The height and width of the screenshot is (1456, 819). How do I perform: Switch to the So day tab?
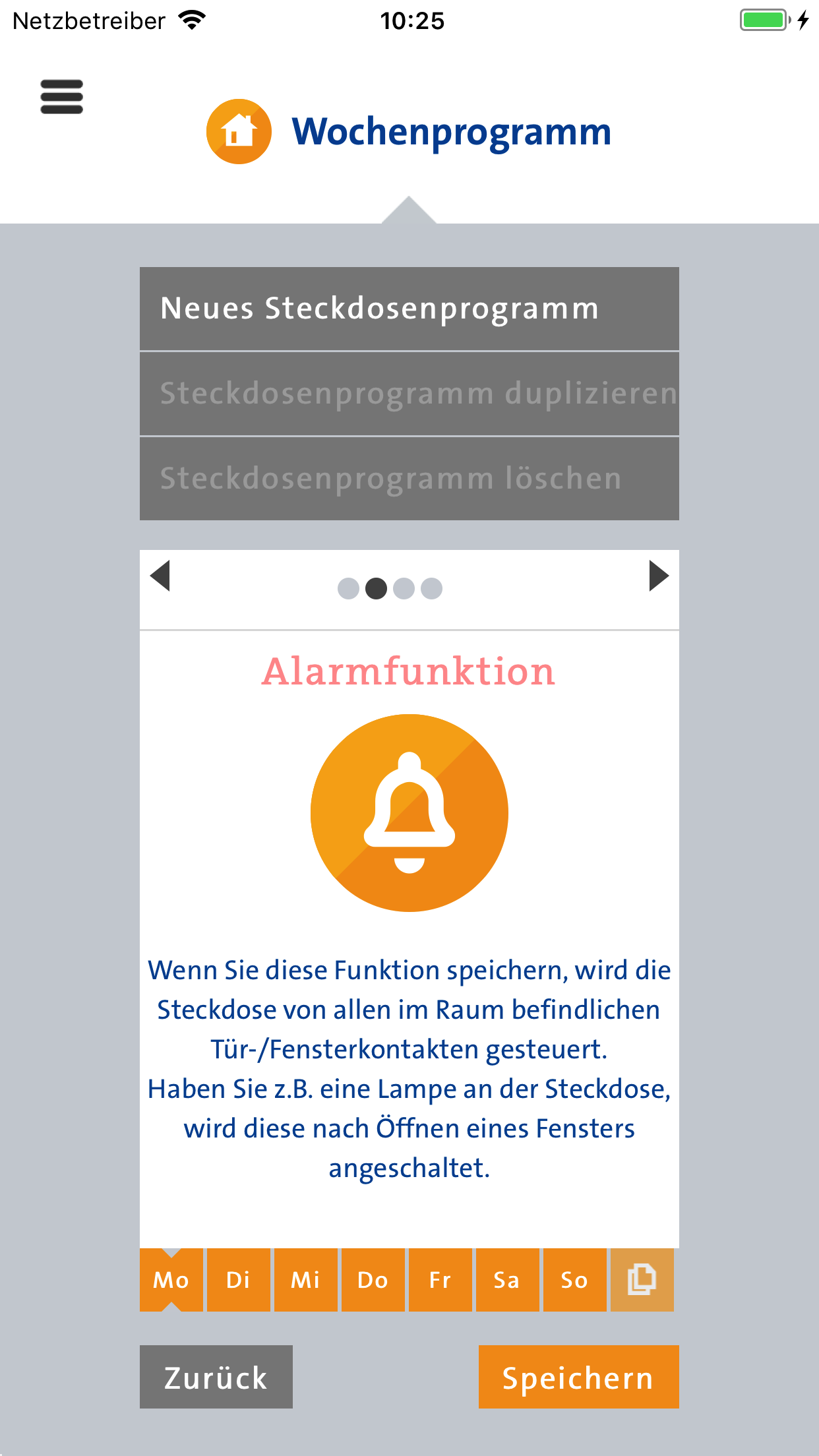(x=575, y=1280)
